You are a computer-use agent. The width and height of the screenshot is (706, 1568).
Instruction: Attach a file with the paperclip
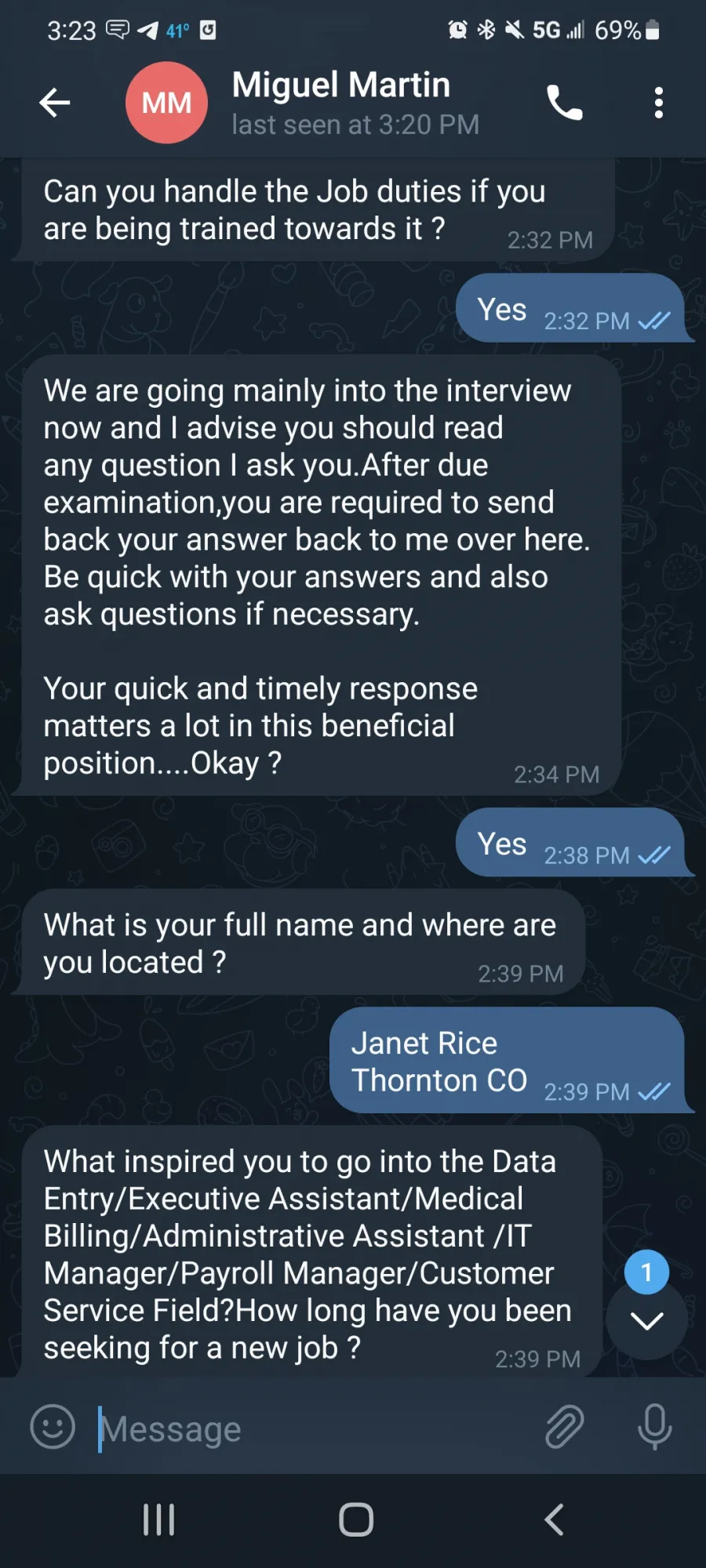[565, 1426]
